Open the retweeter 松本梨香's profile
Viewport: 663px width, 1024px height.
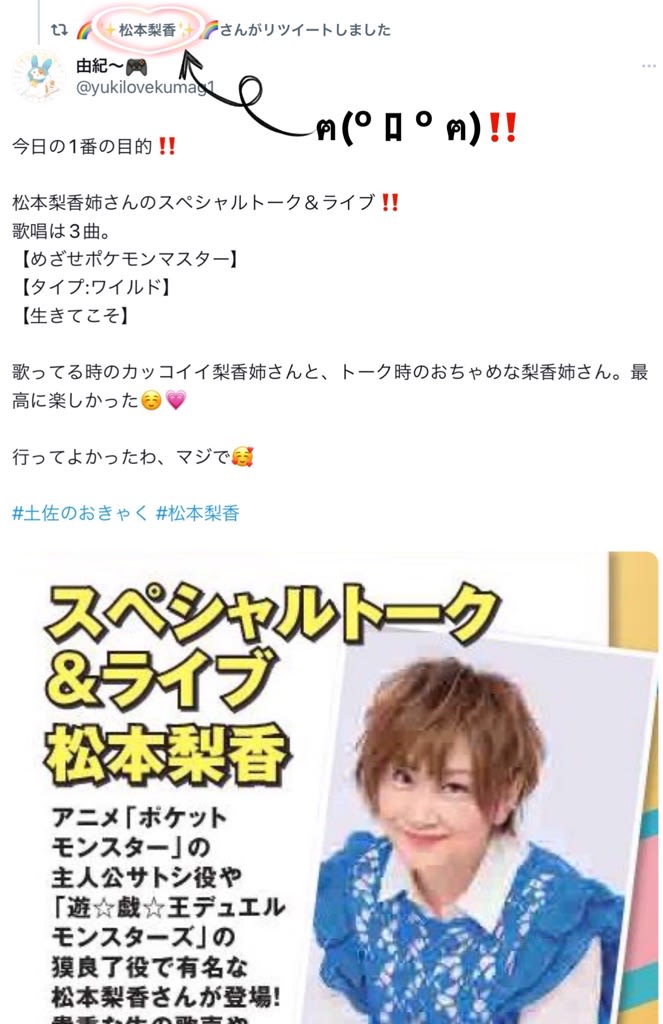147,29
